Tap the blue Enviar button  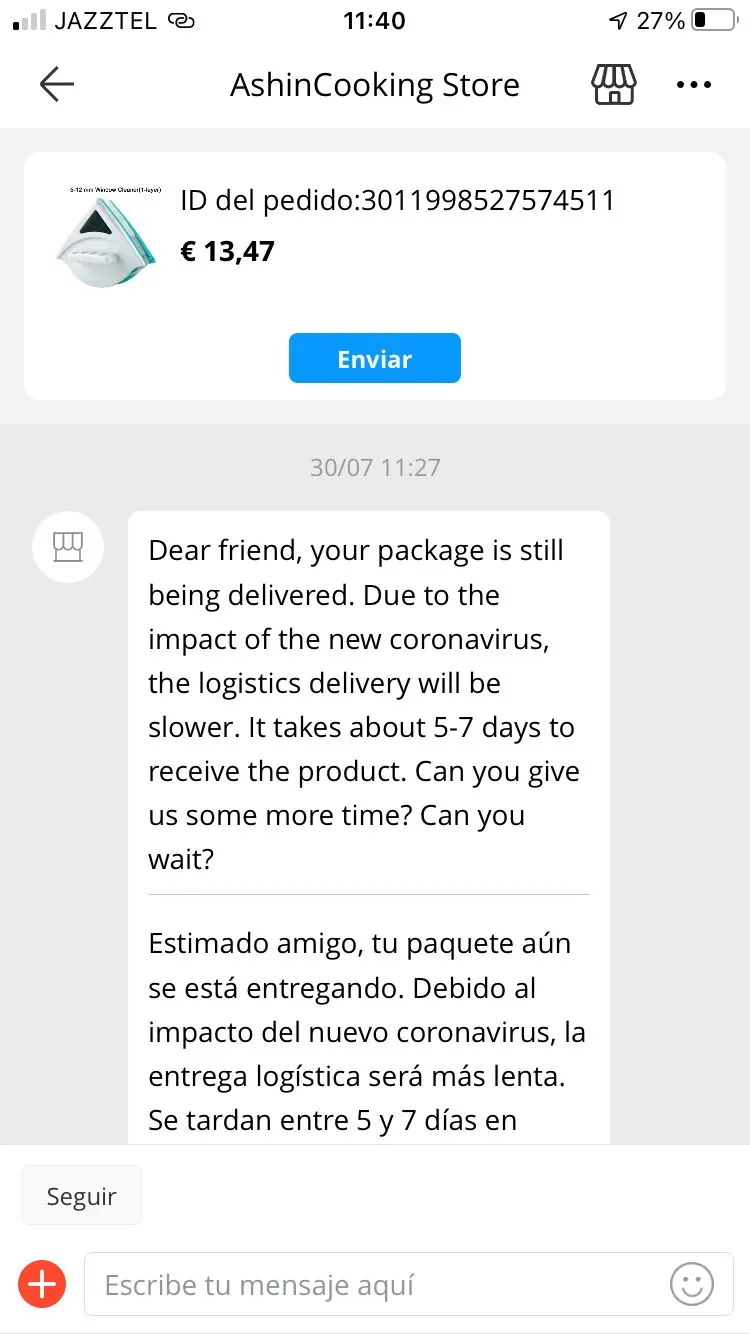click(375, 358)
